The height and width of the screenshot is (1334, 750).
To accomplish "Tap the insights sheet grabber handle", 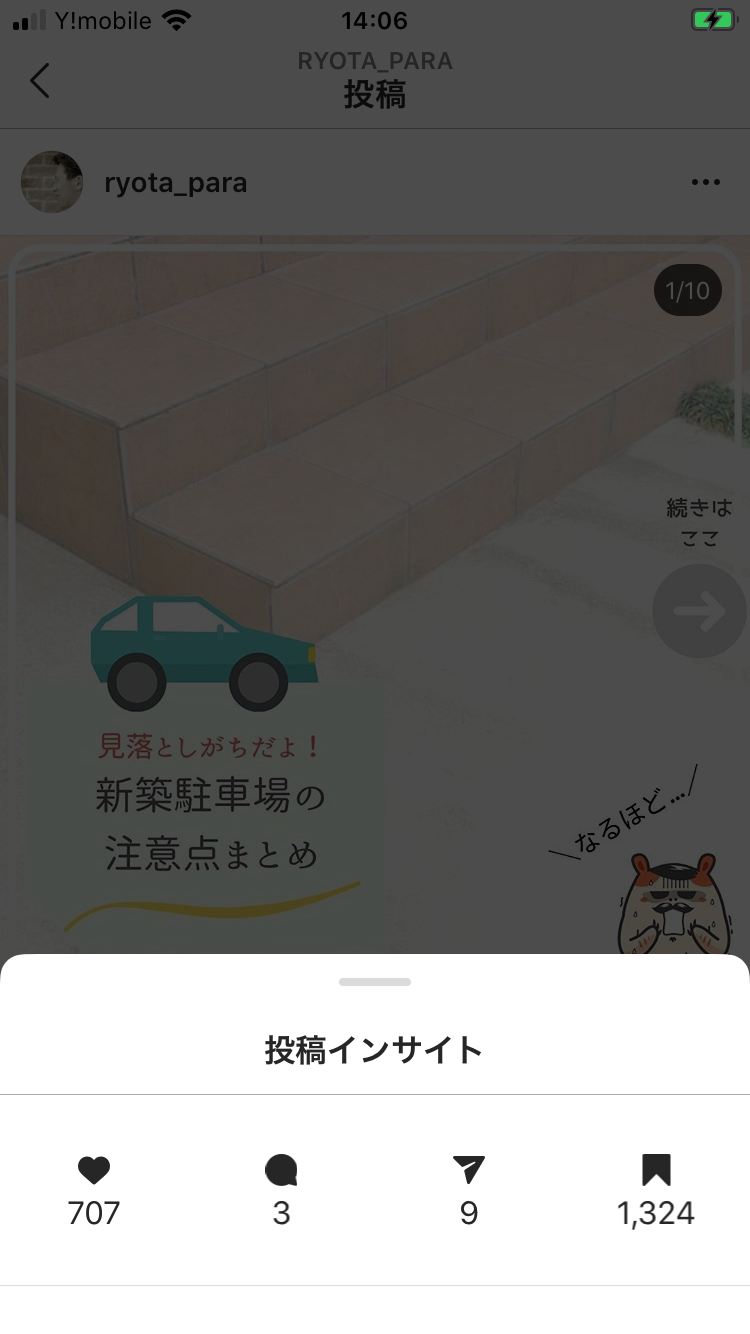I will point(375,982).
